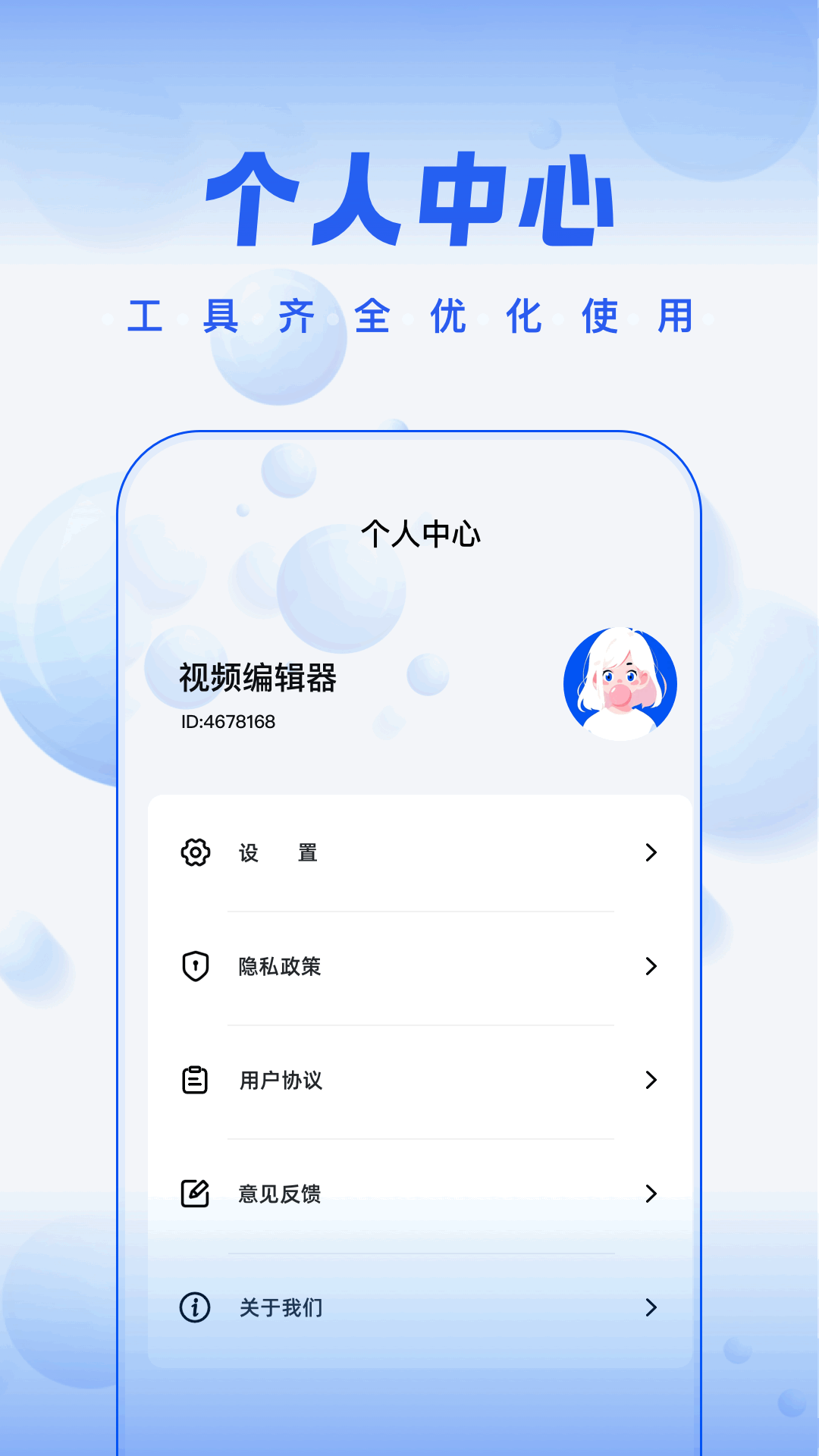
Task: Click the pencil edit icon beside 意见反馈
Action: 194,1193
